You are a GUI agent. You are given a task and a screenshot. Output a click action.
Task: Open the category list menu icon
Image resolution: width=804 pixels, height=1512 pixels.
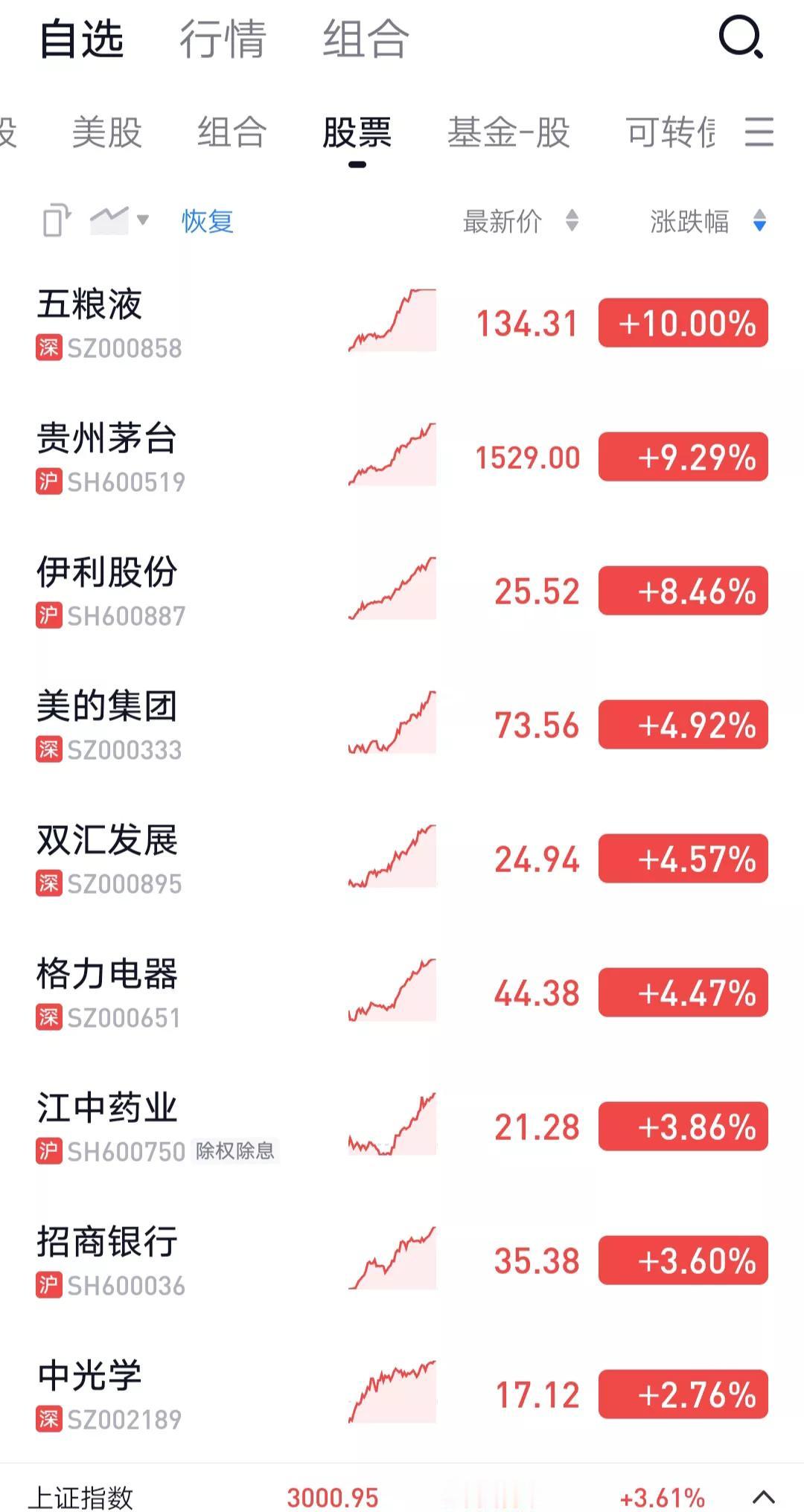click(759, 132)
